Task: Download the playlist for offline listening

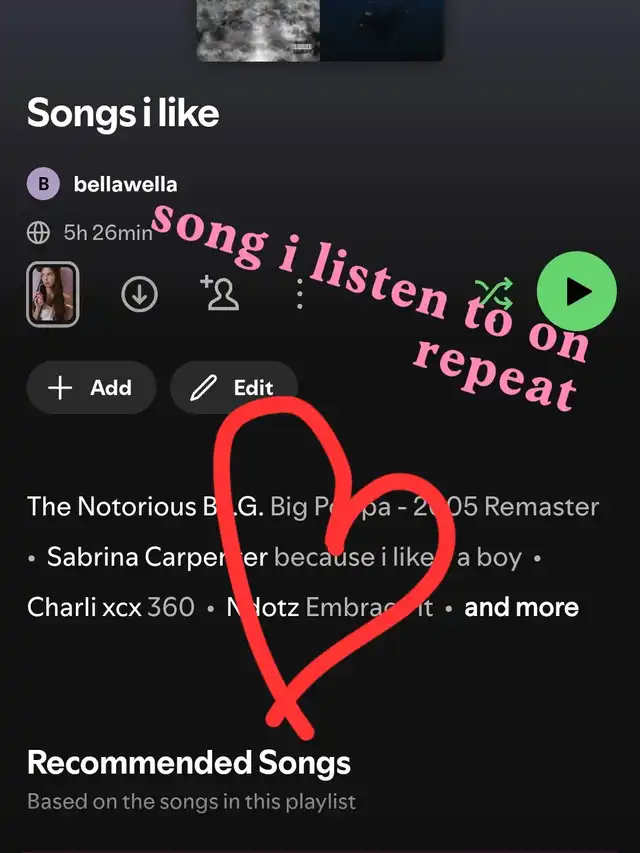Action: [x=140, y=294]
